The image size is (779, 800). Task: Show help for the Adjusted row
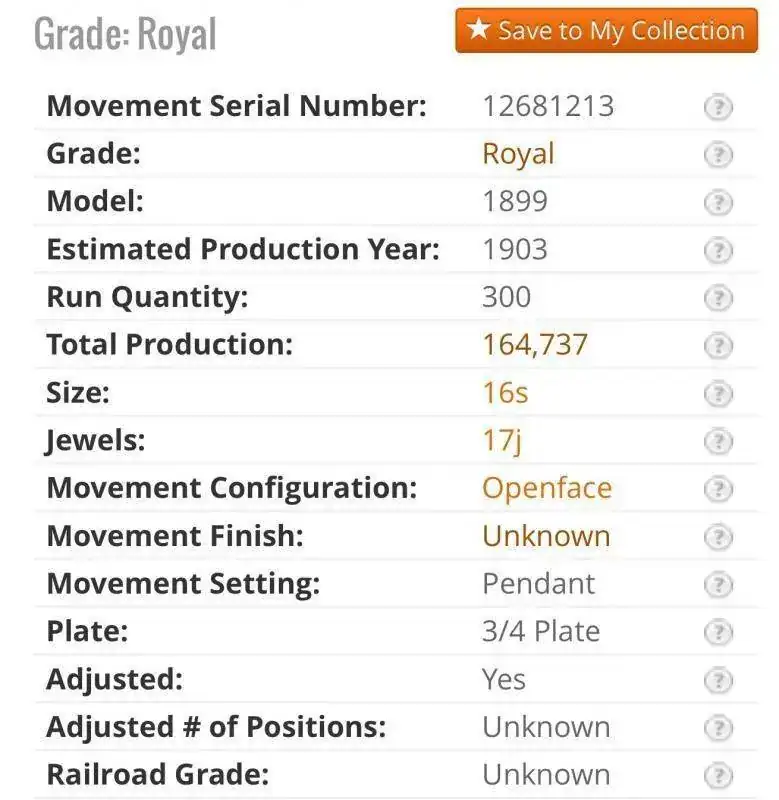pyautogui.click(x=718, y=680)
